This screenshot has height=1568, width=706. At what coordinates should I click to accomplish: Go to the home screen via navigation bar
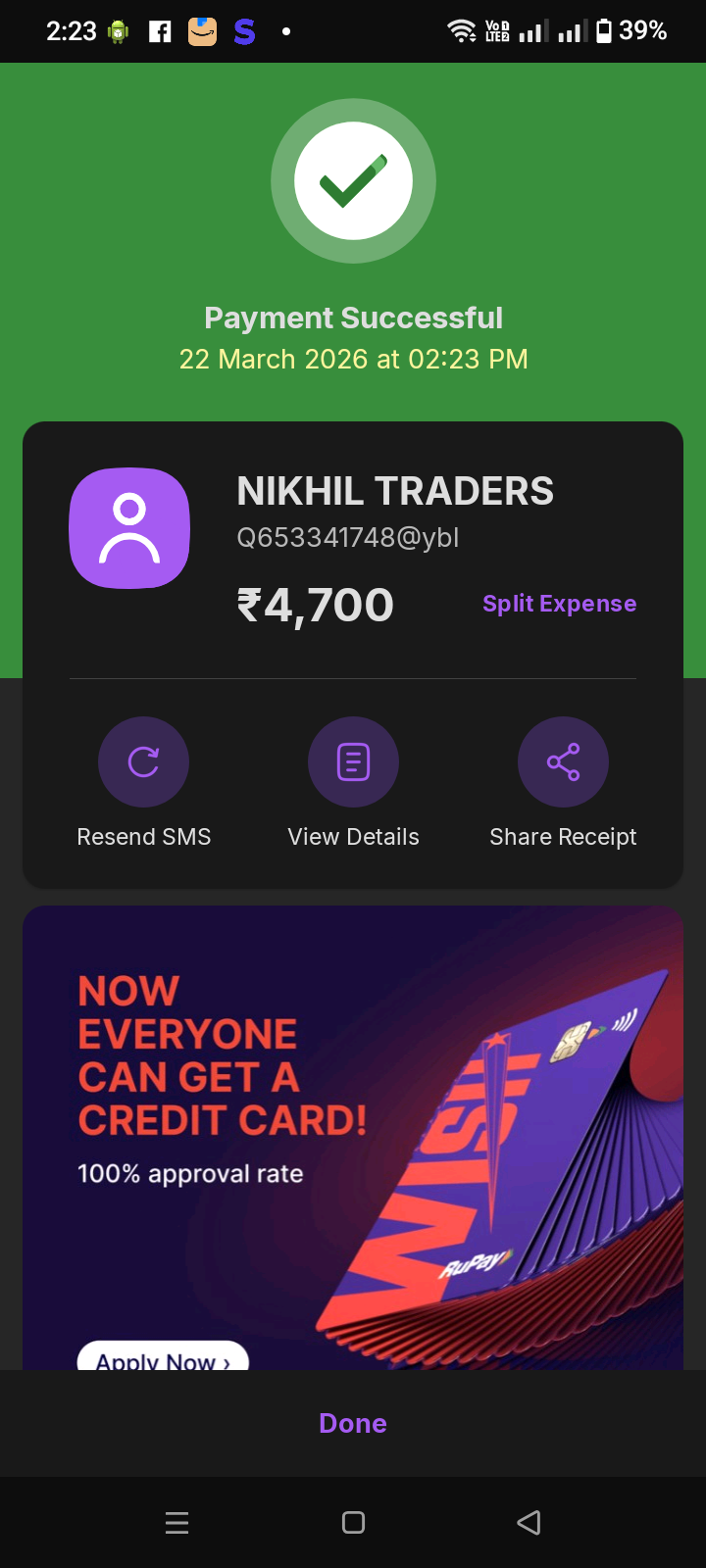[353, 1522]
